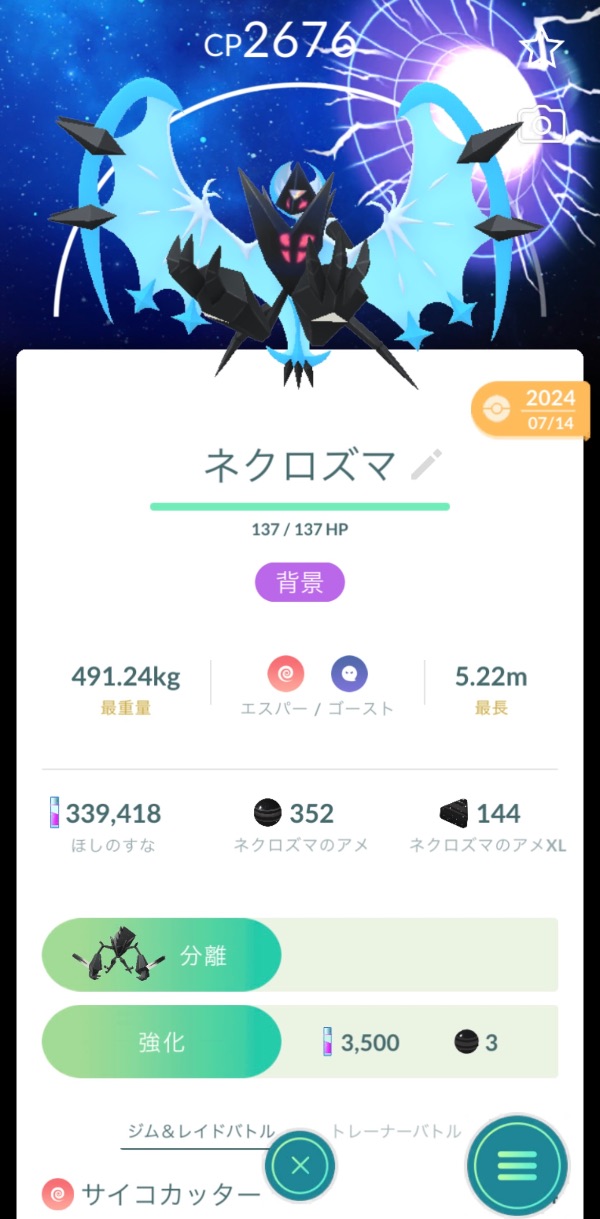Power up with the 強化 button
The width and height of the screenshot is (600, 1219).
point(161,1042)
